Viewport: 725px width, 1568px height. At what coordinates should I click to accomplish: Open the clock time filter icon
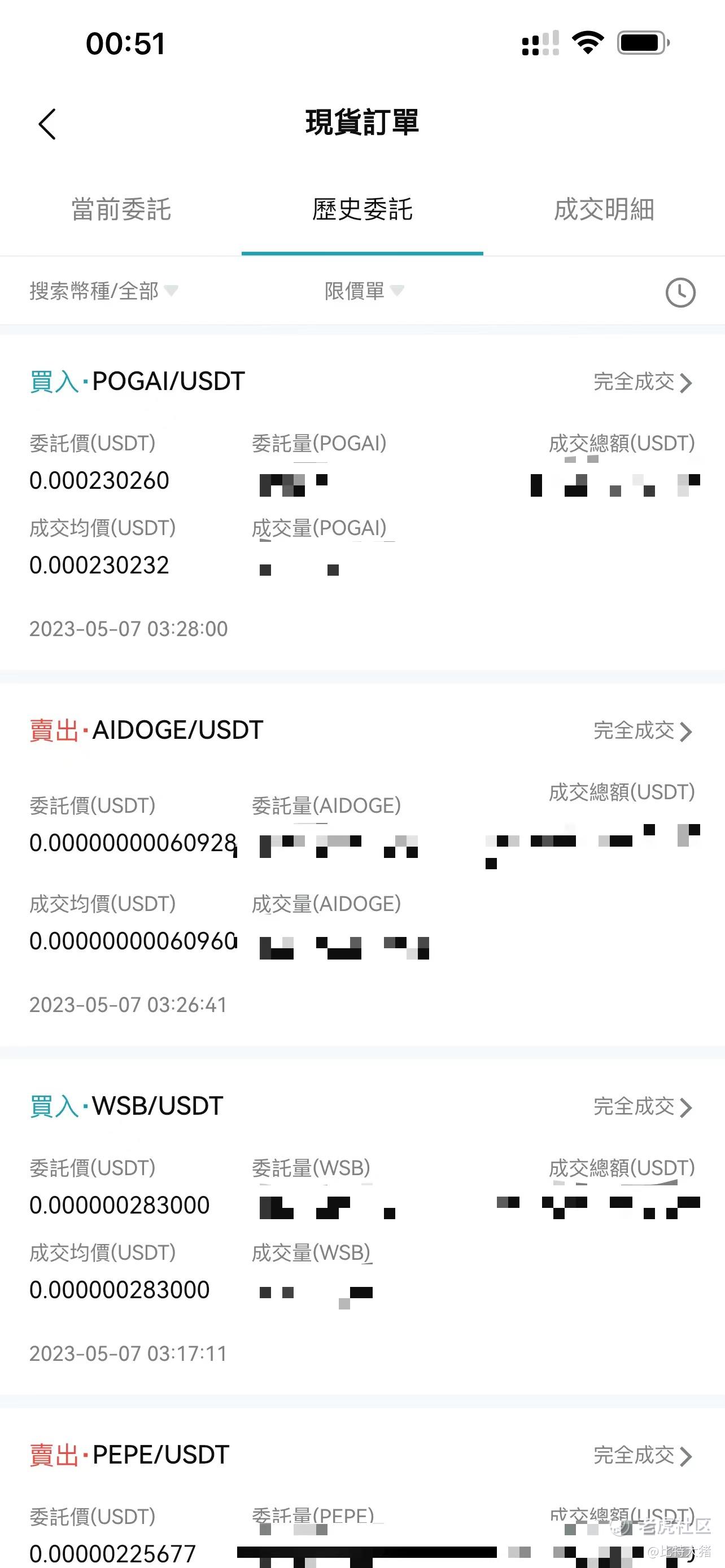pyautogui.click(x=680, y=293)
